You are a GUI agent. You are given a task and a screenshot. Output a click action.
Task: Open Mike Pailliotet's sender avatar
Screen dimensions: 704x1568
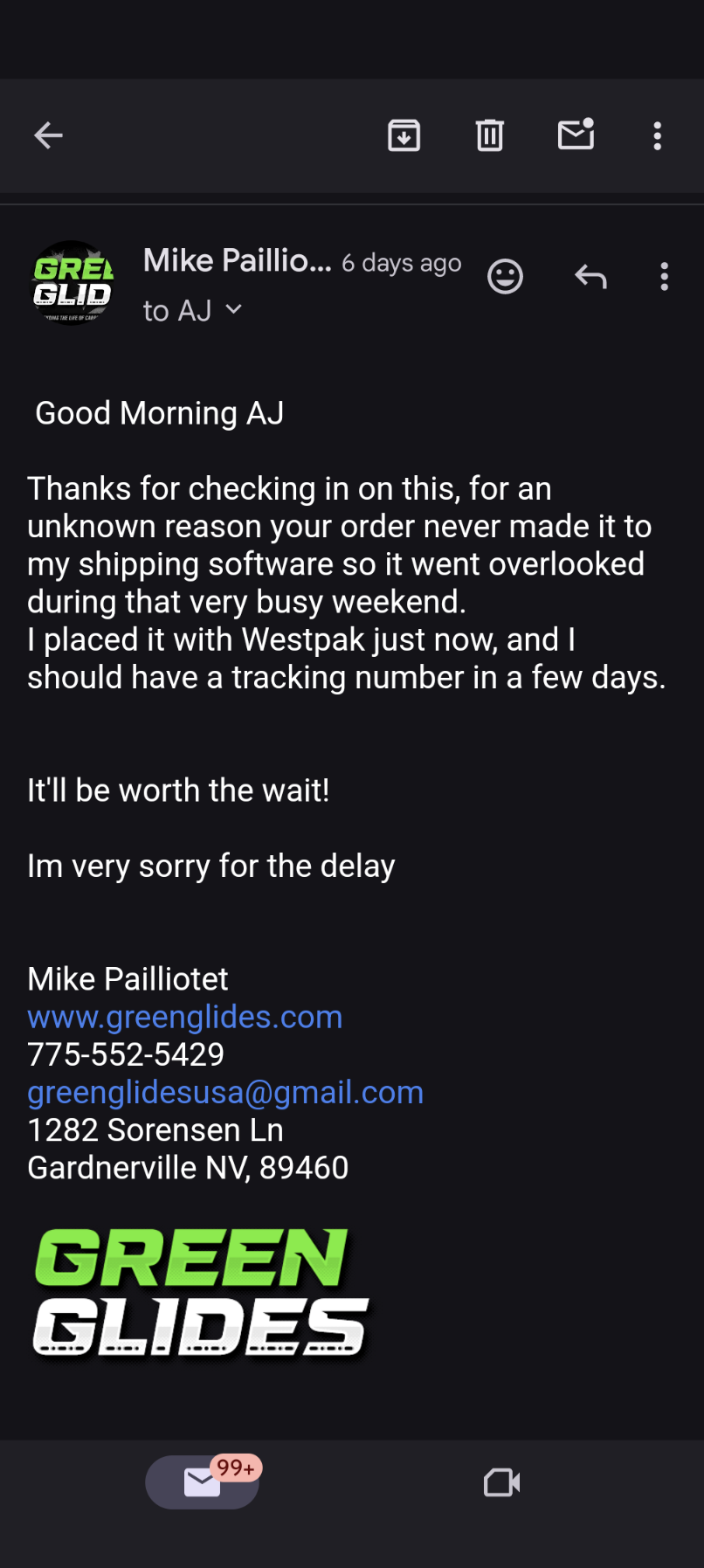click(x=73, y=281)
